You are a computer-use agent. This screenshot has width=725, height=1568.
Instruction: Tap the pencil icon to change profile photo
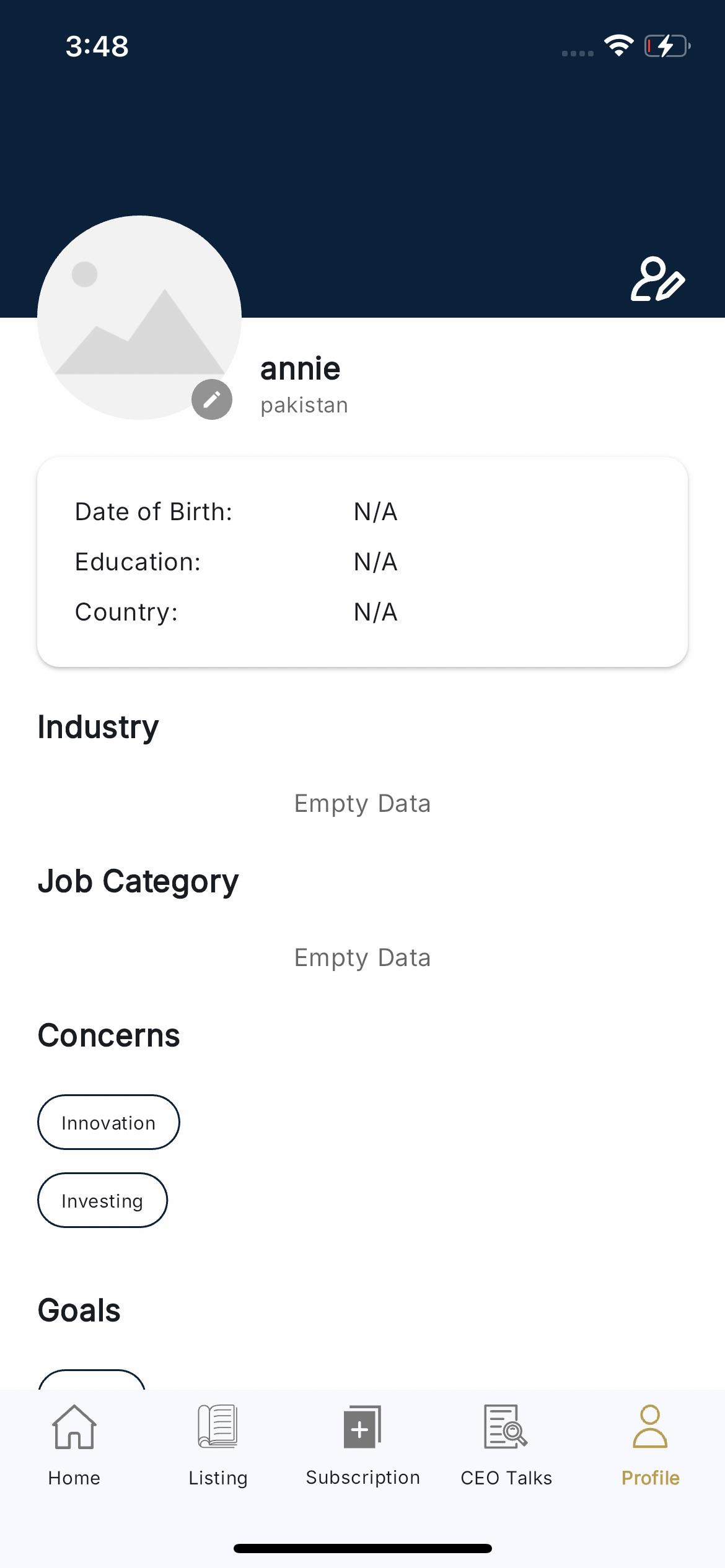point(211,399)
